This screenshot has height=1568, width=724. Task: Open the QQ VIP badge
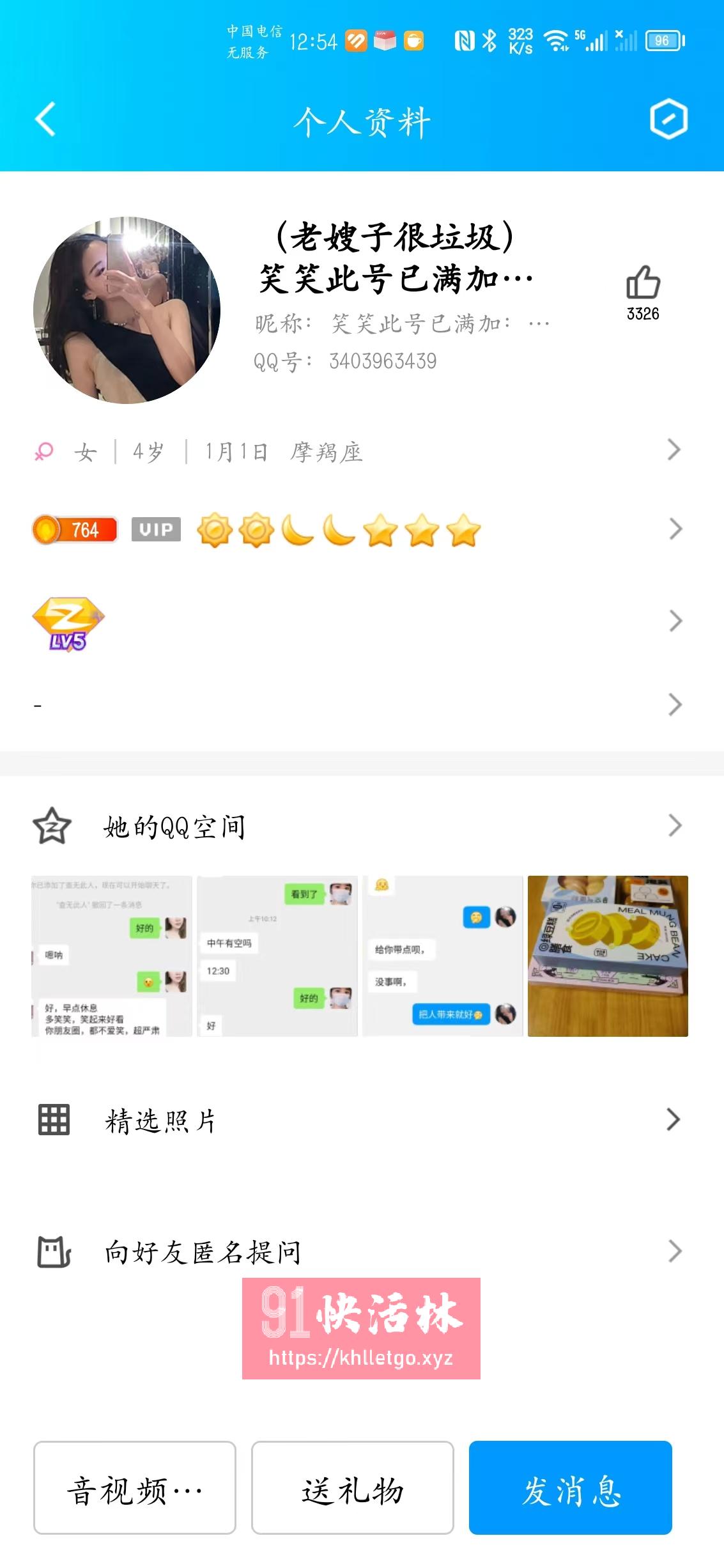pyautogui.click(x=155, y=529)
